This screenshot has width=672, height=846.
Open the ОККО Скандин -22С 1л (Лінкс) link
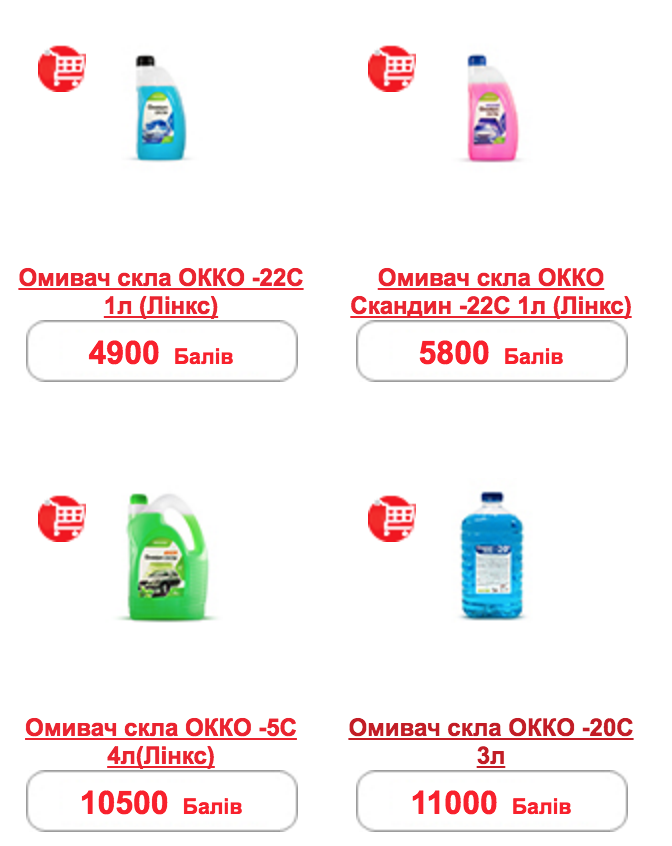click(491, 292)
